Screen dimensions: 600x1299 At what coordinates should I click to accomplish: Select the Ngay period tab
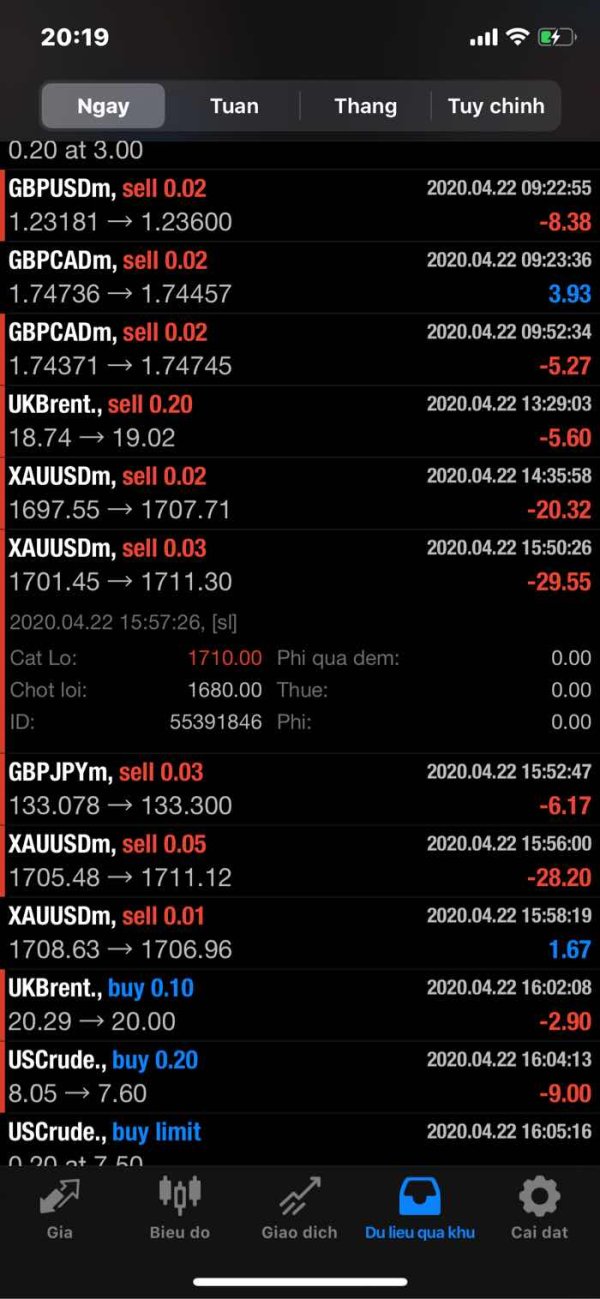coord(103,106)
